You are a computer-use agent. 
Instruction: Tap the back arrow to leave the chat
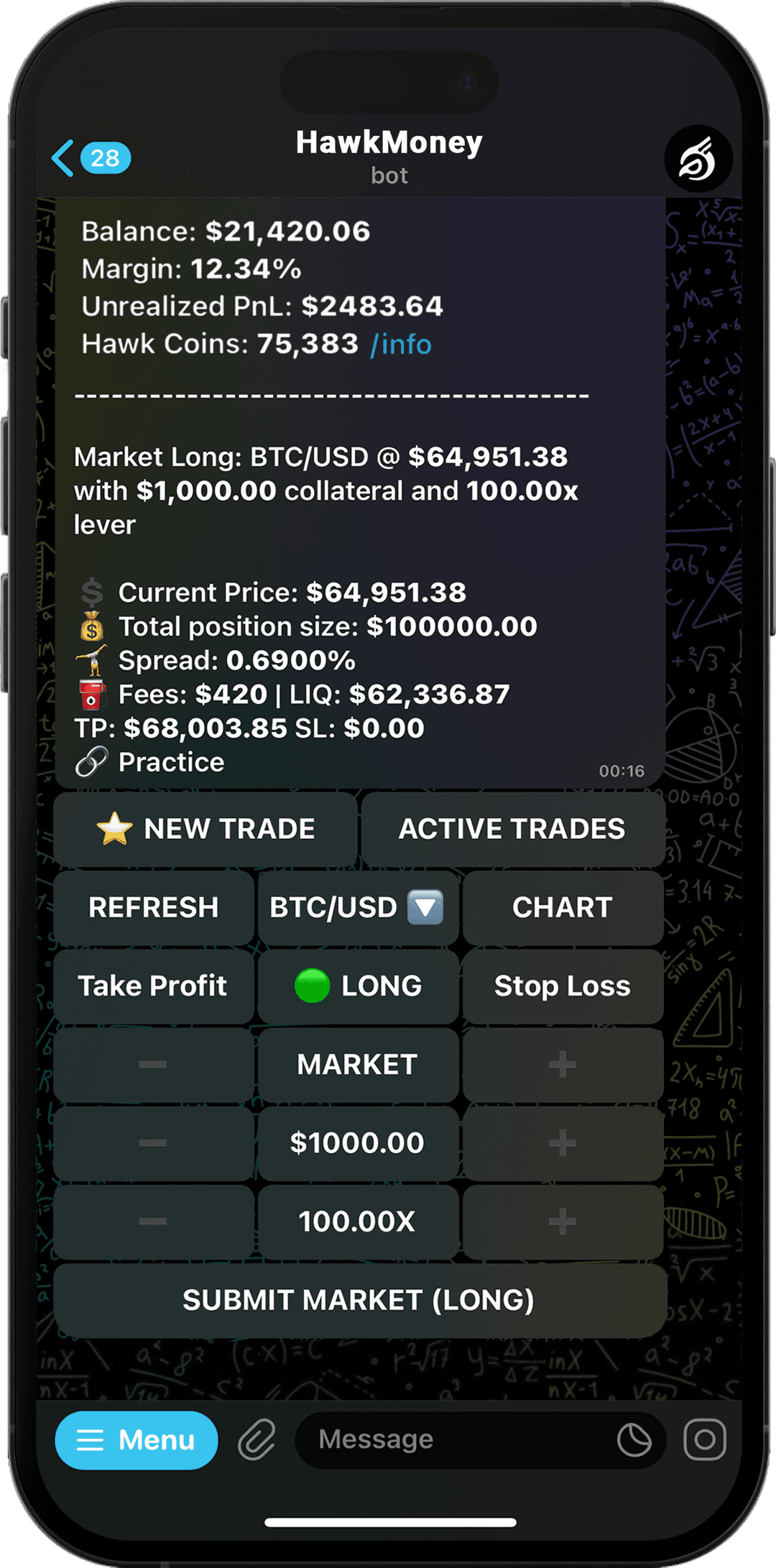click(x=65, y=157)
